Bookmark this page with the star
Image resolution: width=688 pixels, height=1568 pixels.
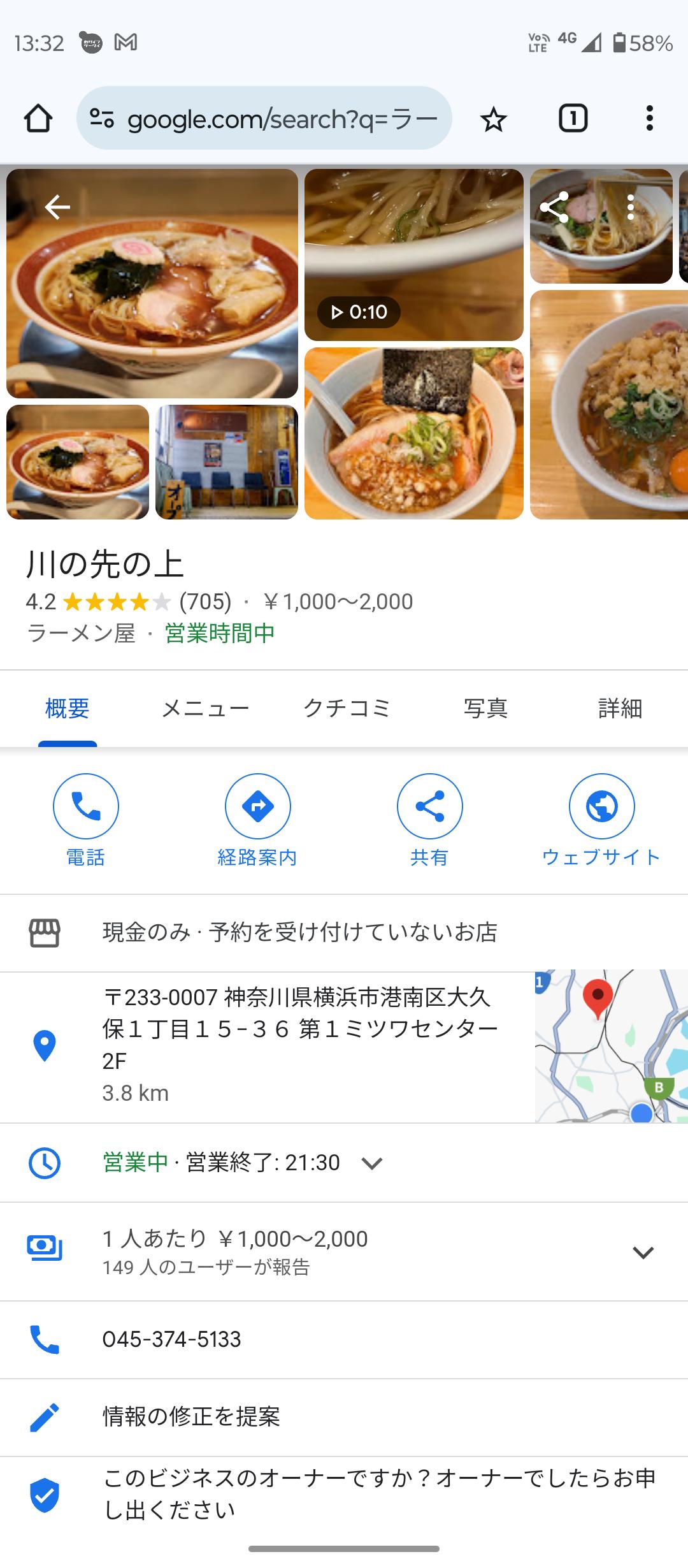tap(493, 119)
